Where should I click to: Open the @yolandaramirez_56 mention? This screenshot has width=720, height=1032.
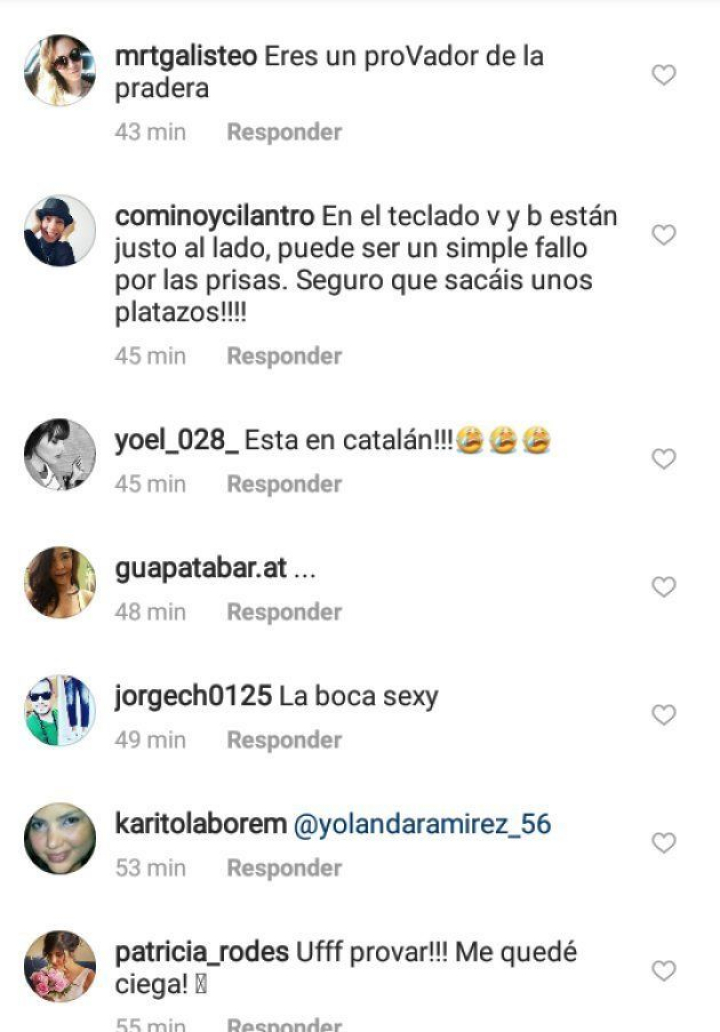421,825
